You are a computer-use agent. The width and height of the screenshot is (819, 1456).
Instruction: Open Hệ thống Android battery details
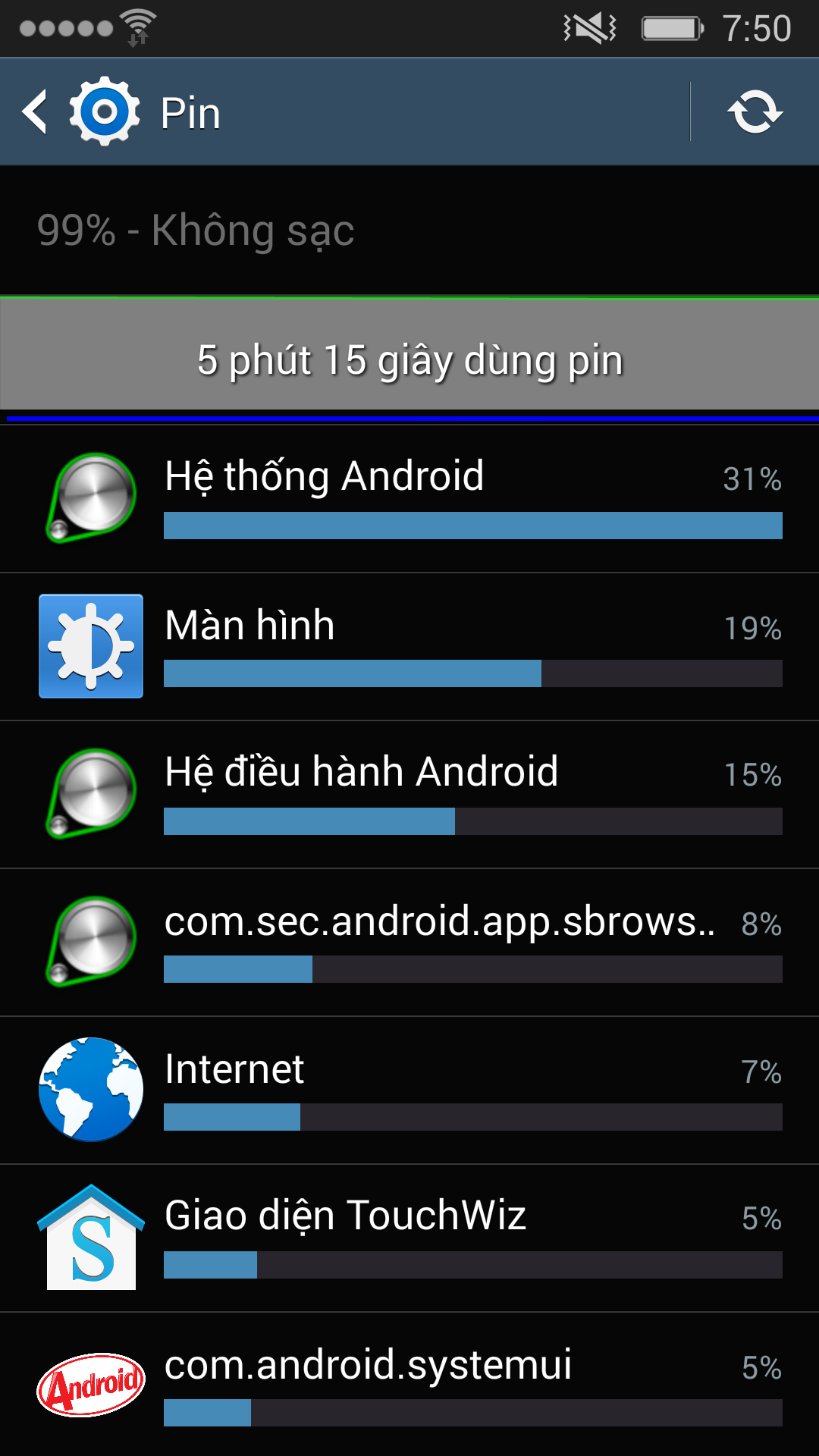point(409,499)
